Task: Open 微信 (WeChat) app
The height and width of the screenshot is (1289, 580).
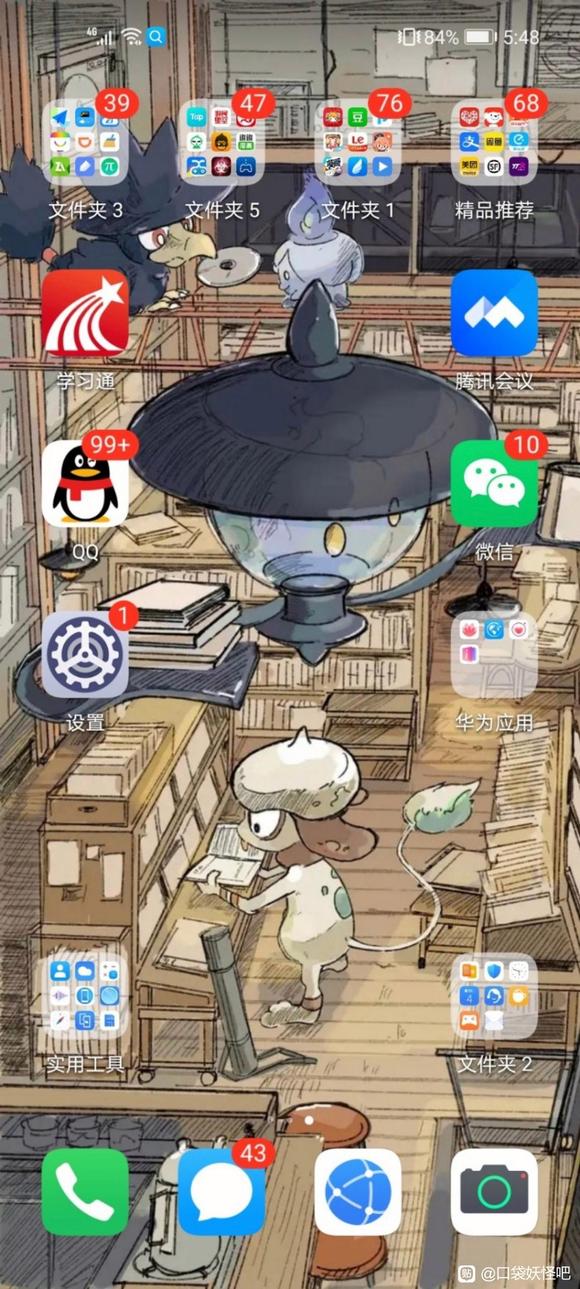Action: (x=494, y=484)
